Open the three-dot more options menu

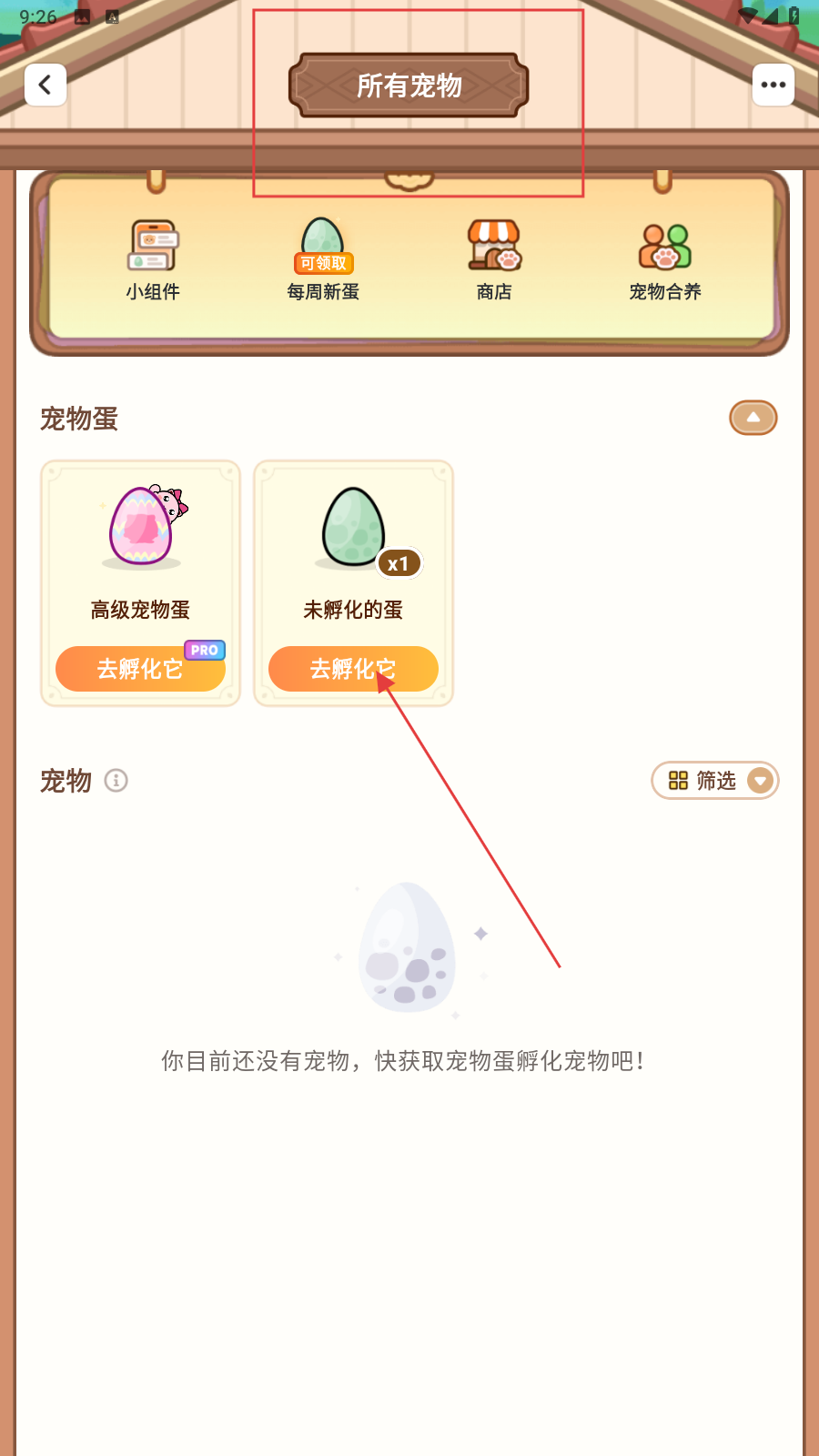pyautogui.click(x=773, y=86)
